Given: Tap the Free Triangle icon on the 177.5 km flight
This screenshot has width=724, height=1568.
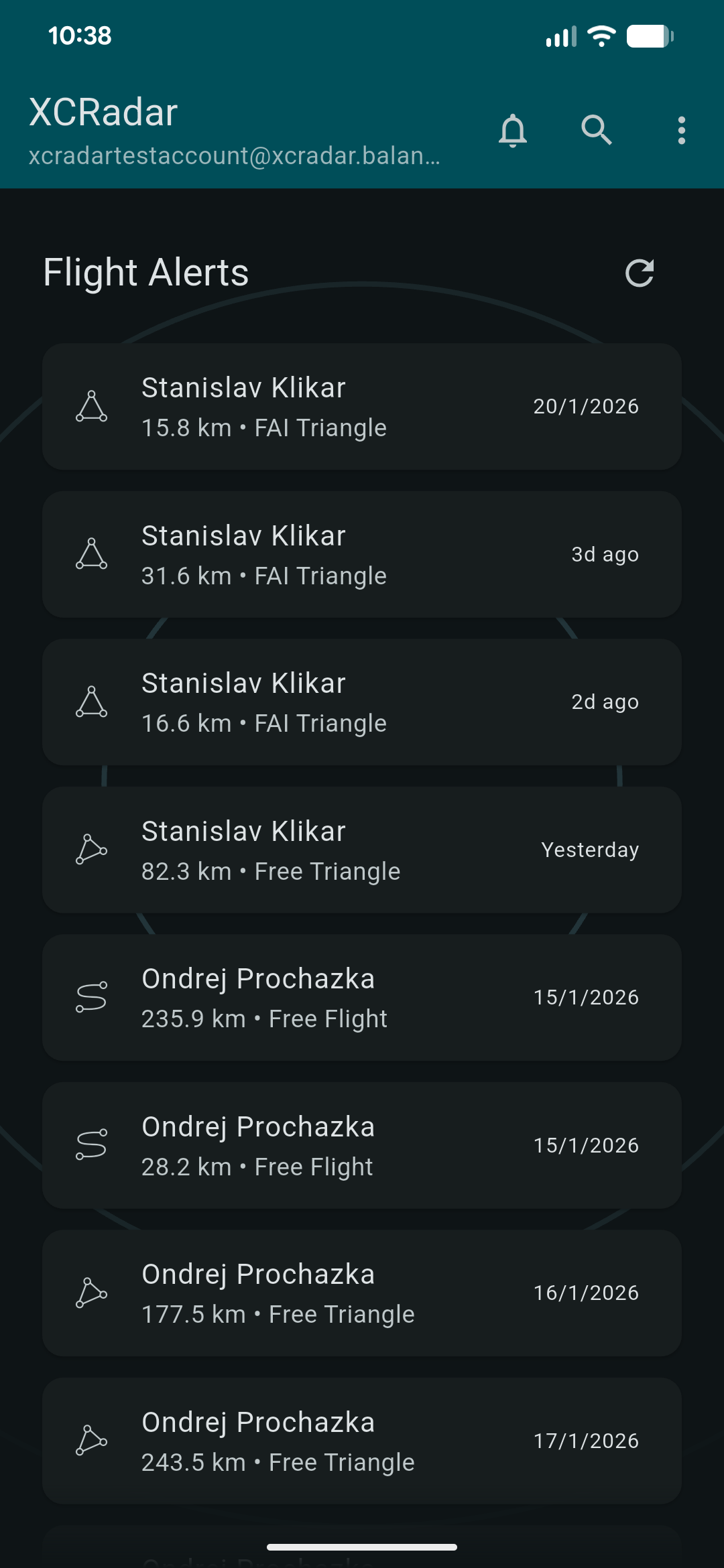Looking at the screenshot, I should pos(91,1293).
